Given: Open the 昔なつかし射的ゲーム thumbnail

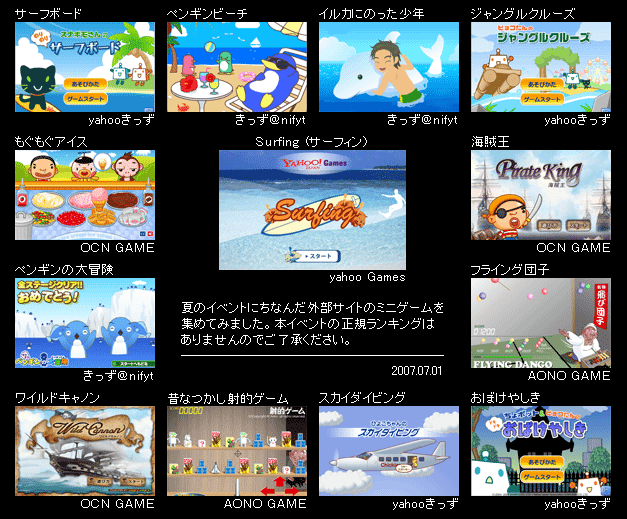Looking at the screenshot, I should (x=236, y=451).
